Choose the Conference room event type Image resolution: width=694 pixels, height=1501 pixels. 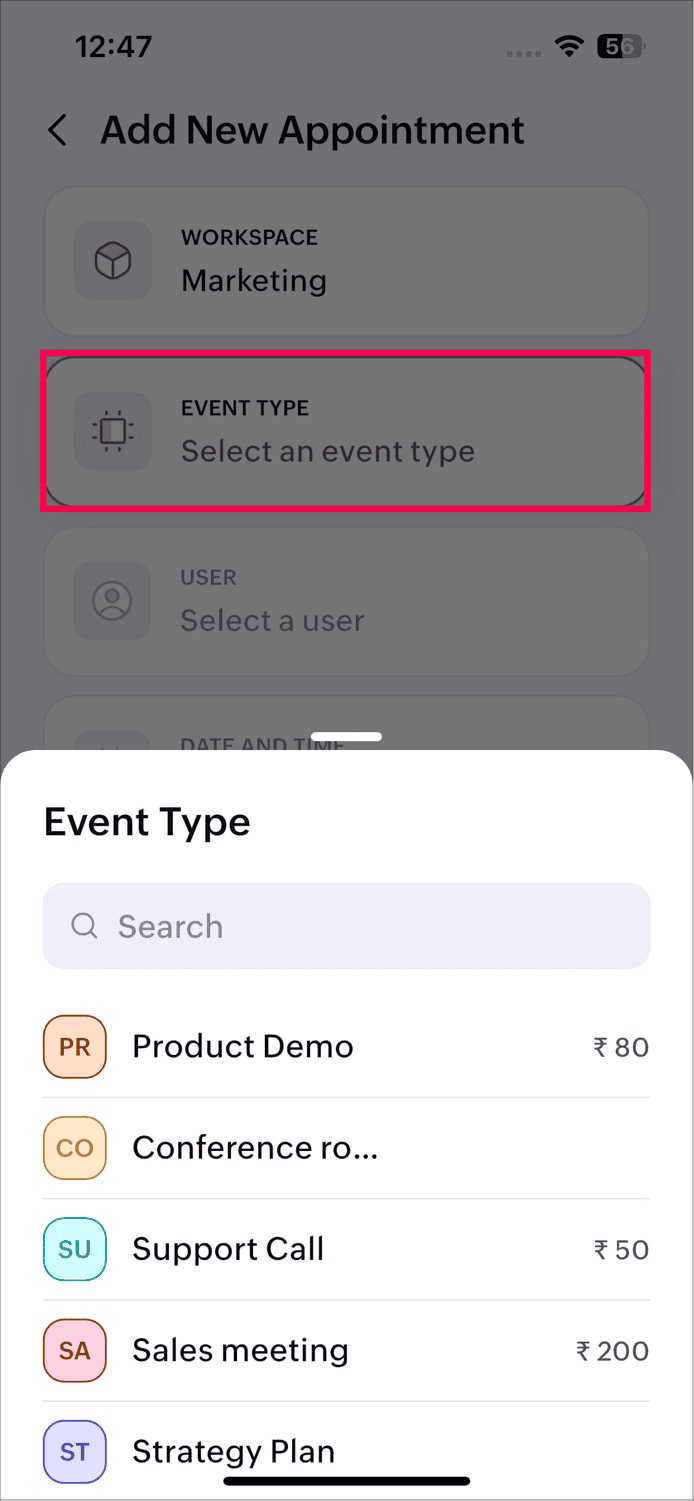pos(346,1148)
